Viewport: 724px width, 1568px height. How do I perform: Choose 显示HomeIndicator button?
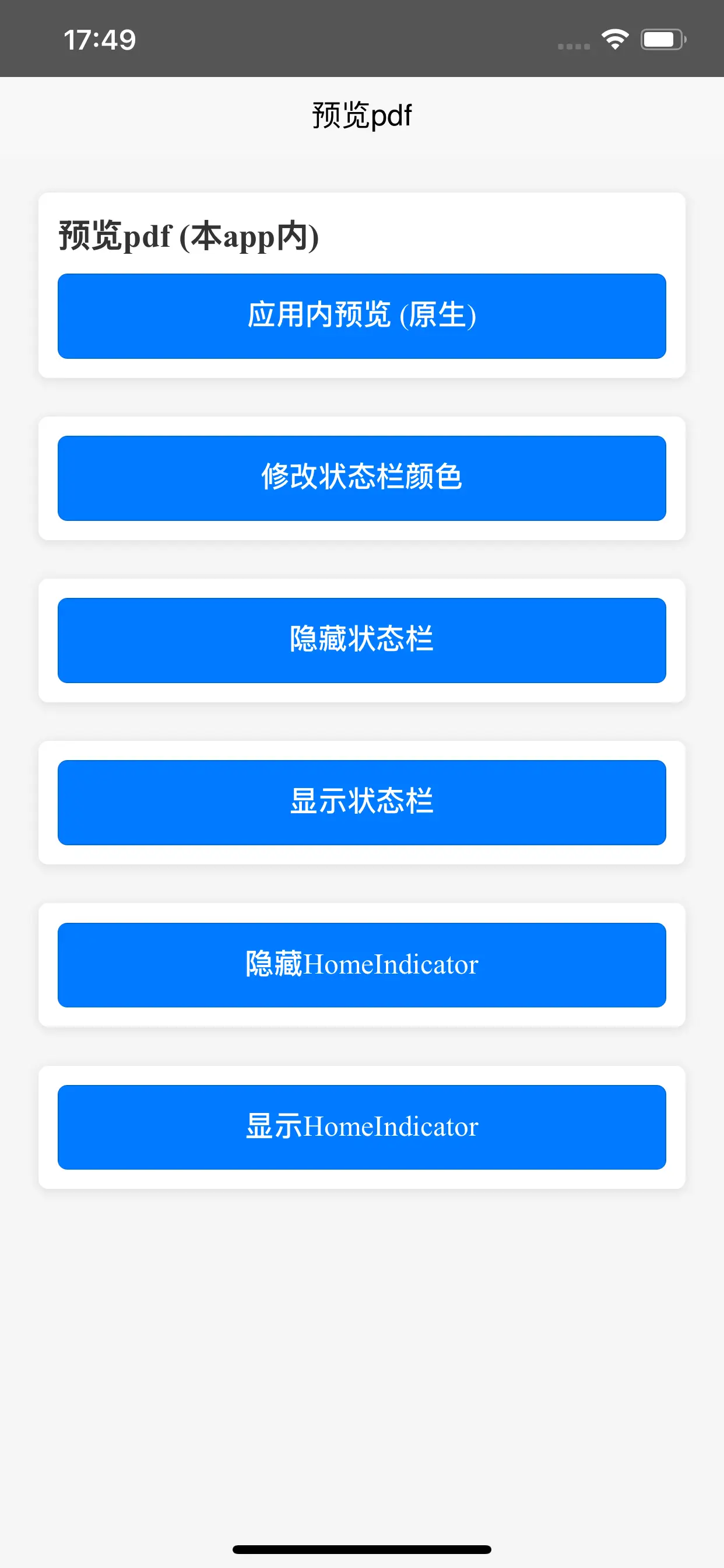[x=361, y=1126]
